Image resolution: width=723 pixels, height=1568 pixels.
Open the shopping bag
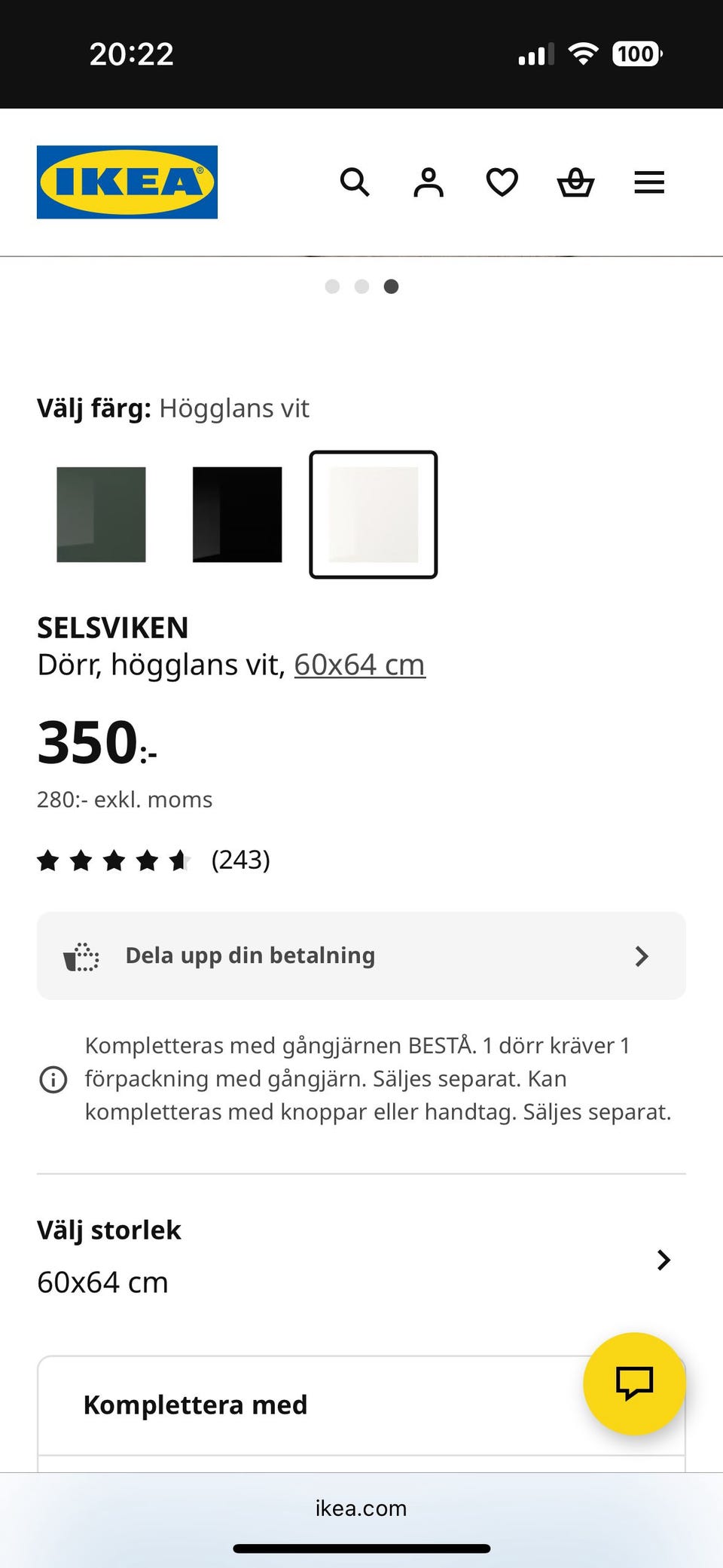pos(575,182)
